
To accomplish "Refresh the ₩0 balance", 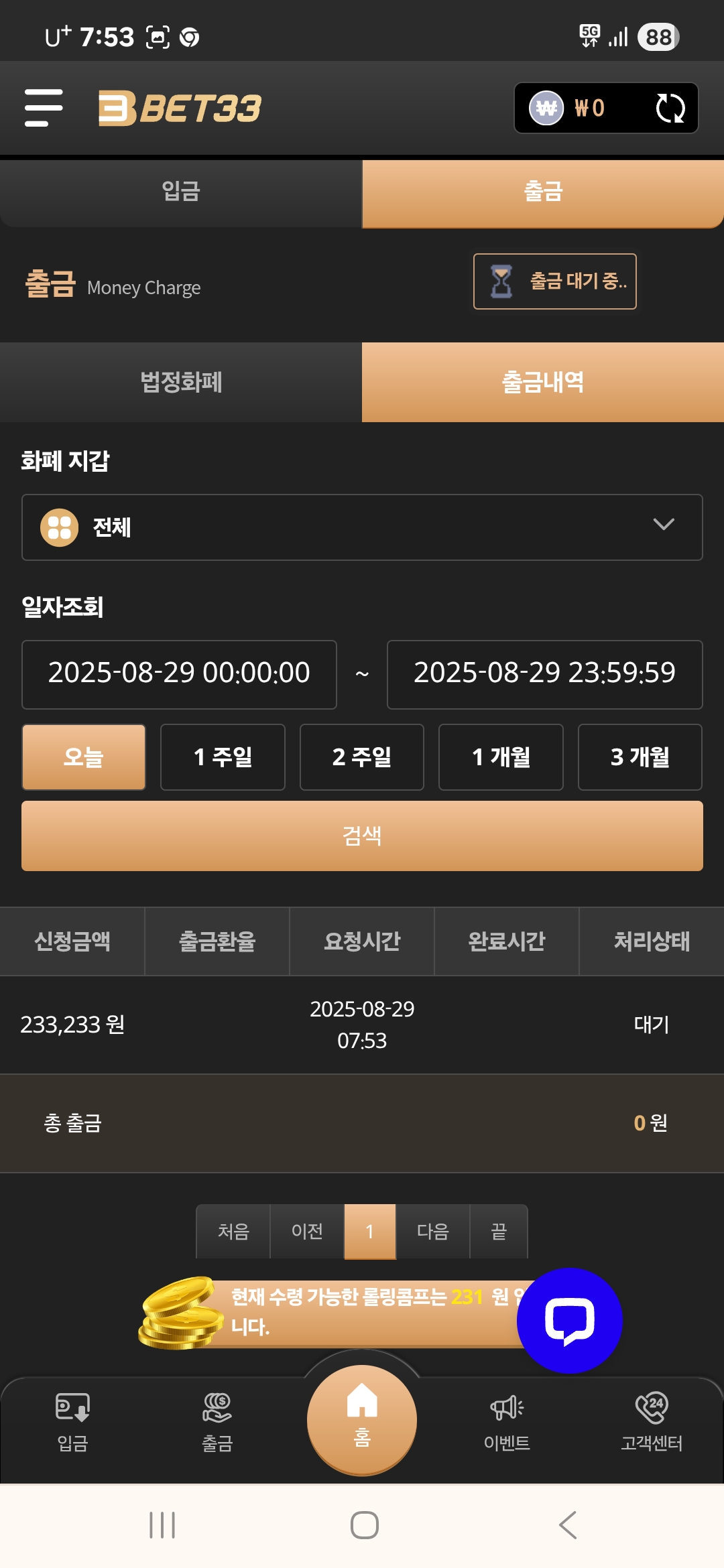I will coord(670,108).
